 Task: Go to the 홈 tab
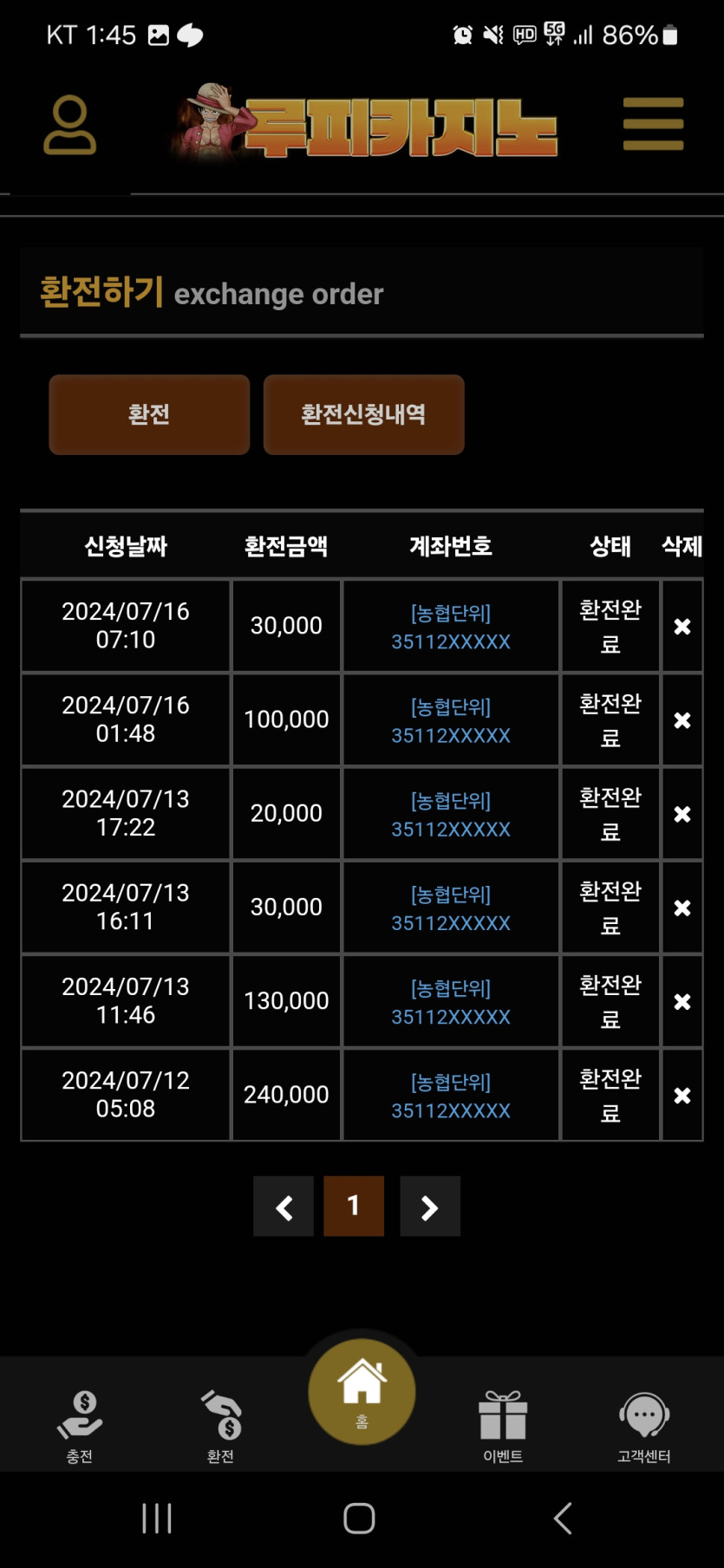tap(362, 1391)
